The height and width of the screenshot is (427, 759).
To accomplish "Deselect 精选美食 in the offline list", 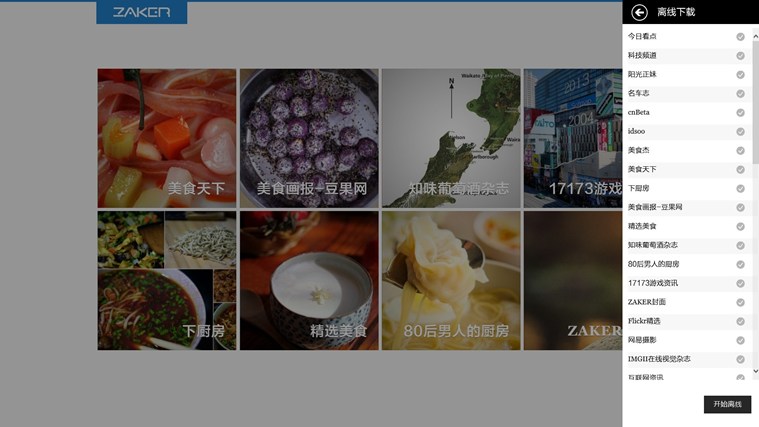I will (740, 226).
